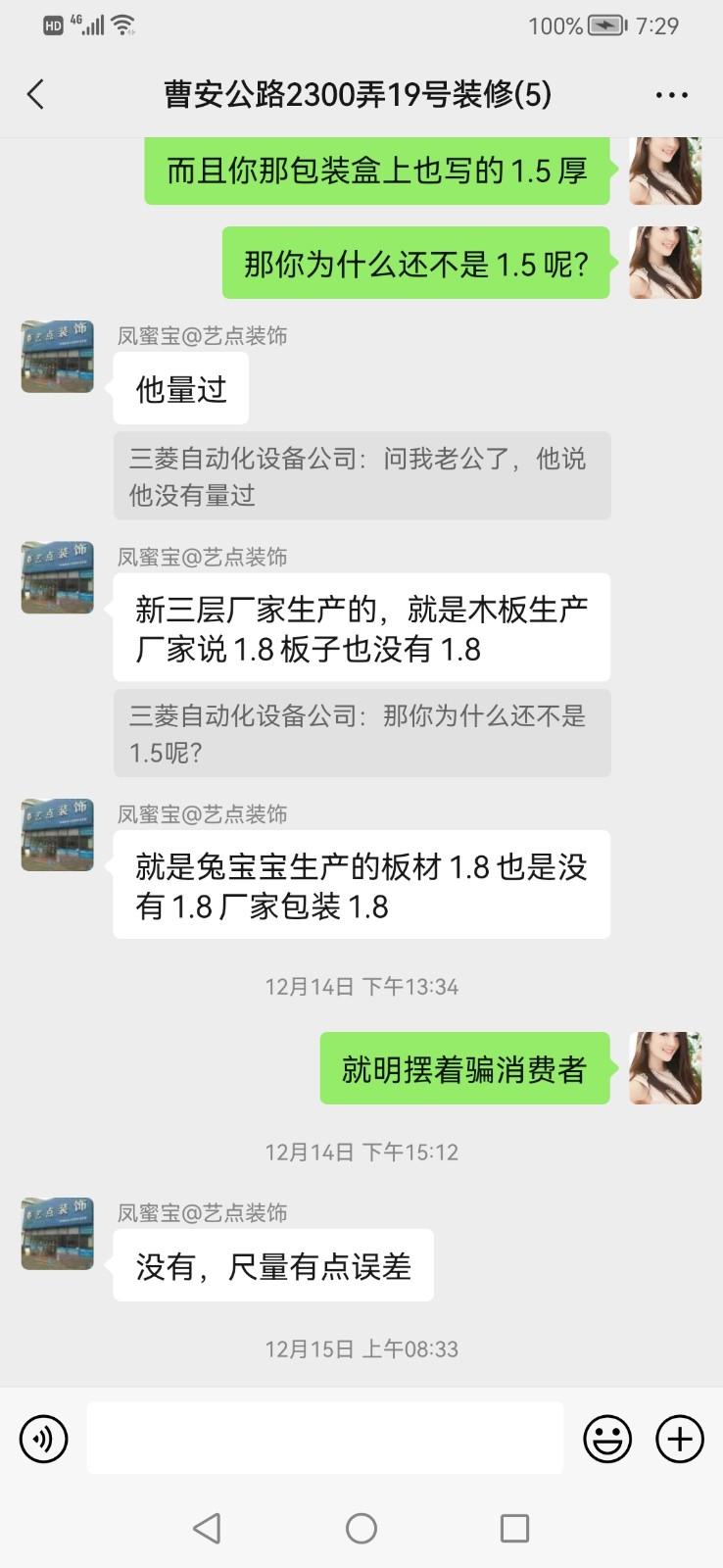The height and width of the screenshot is (1568, 723).
Task: Open the plus attachment menu
Action: click(680, 1439)
